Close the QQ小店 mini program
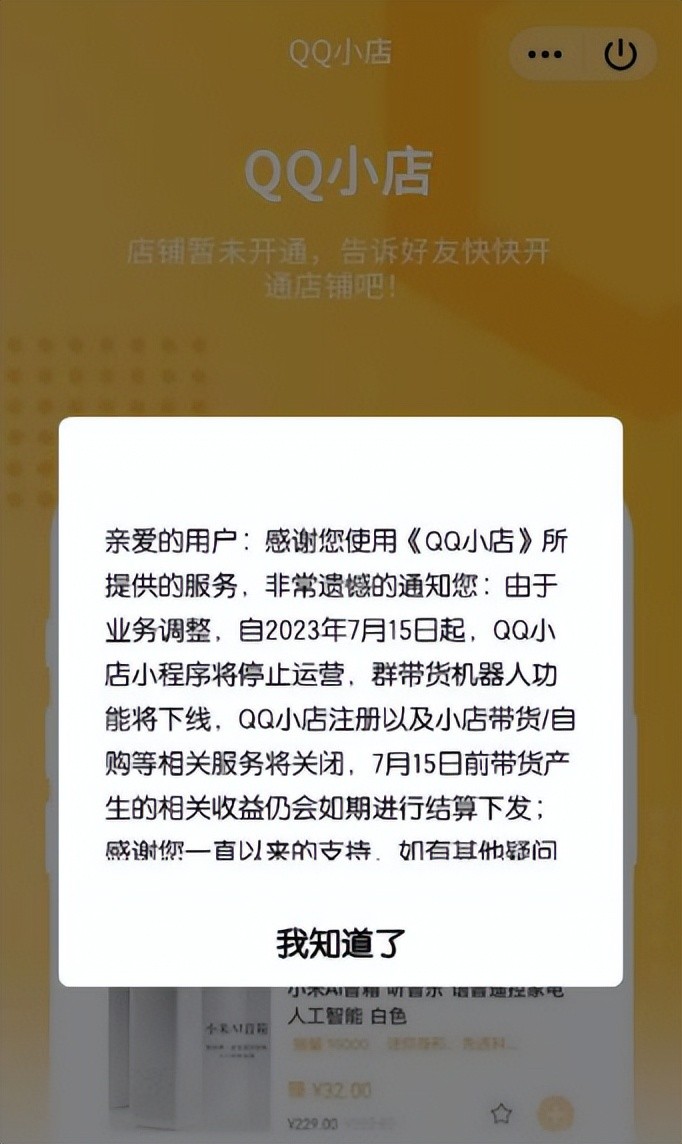682x1144 pixels. click(621, 55)
